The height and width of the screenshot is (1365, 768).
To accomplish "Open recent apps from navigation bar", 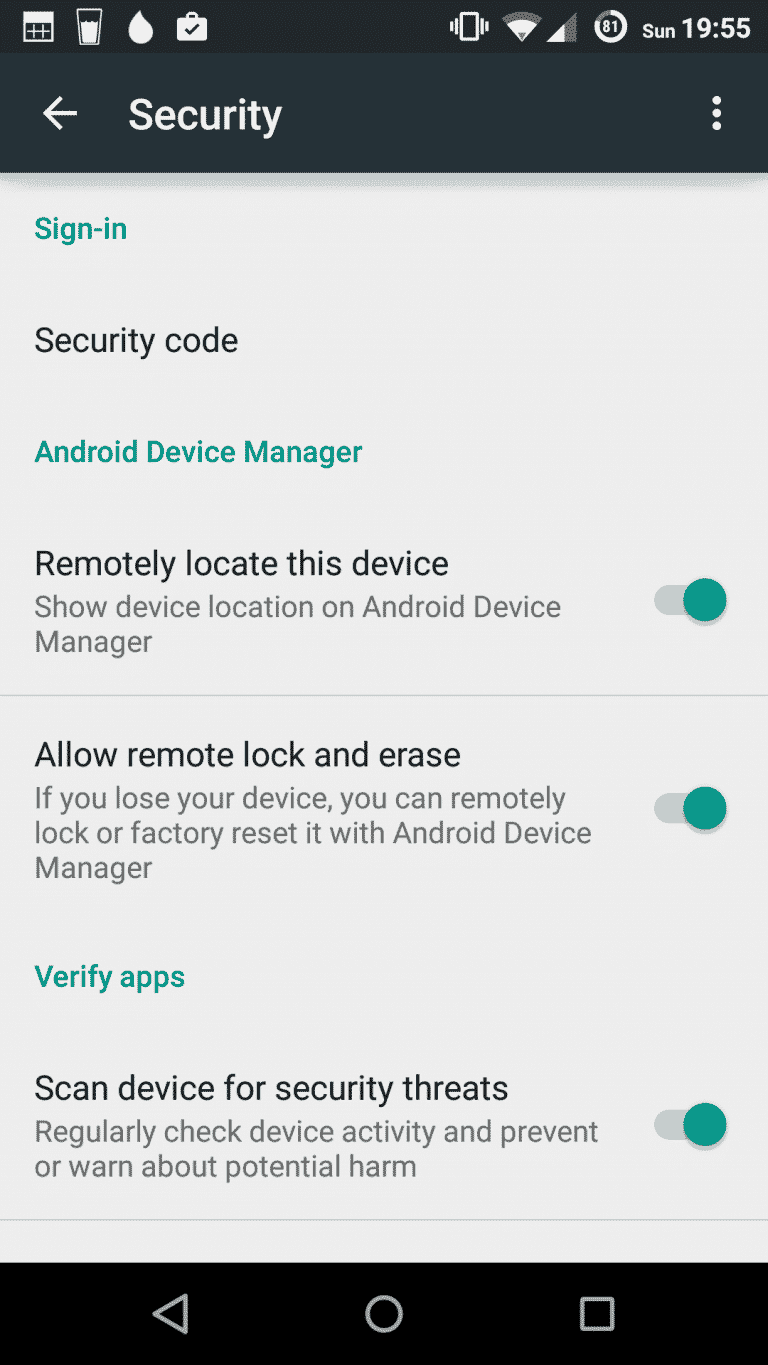I will coord(597,1313).
